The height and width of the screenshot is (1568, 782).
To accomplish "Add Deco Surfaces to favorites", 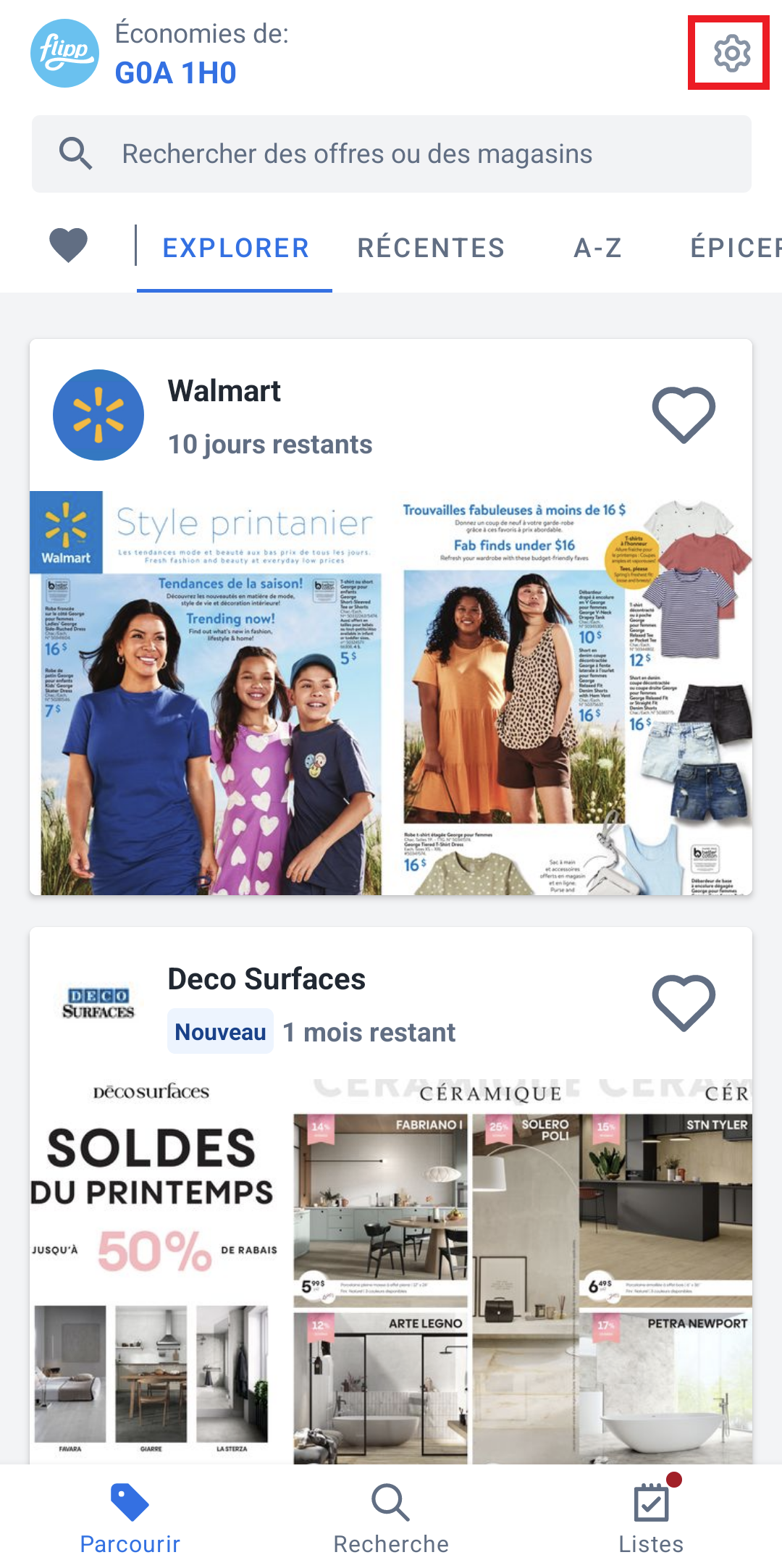I will [684, 1003].
